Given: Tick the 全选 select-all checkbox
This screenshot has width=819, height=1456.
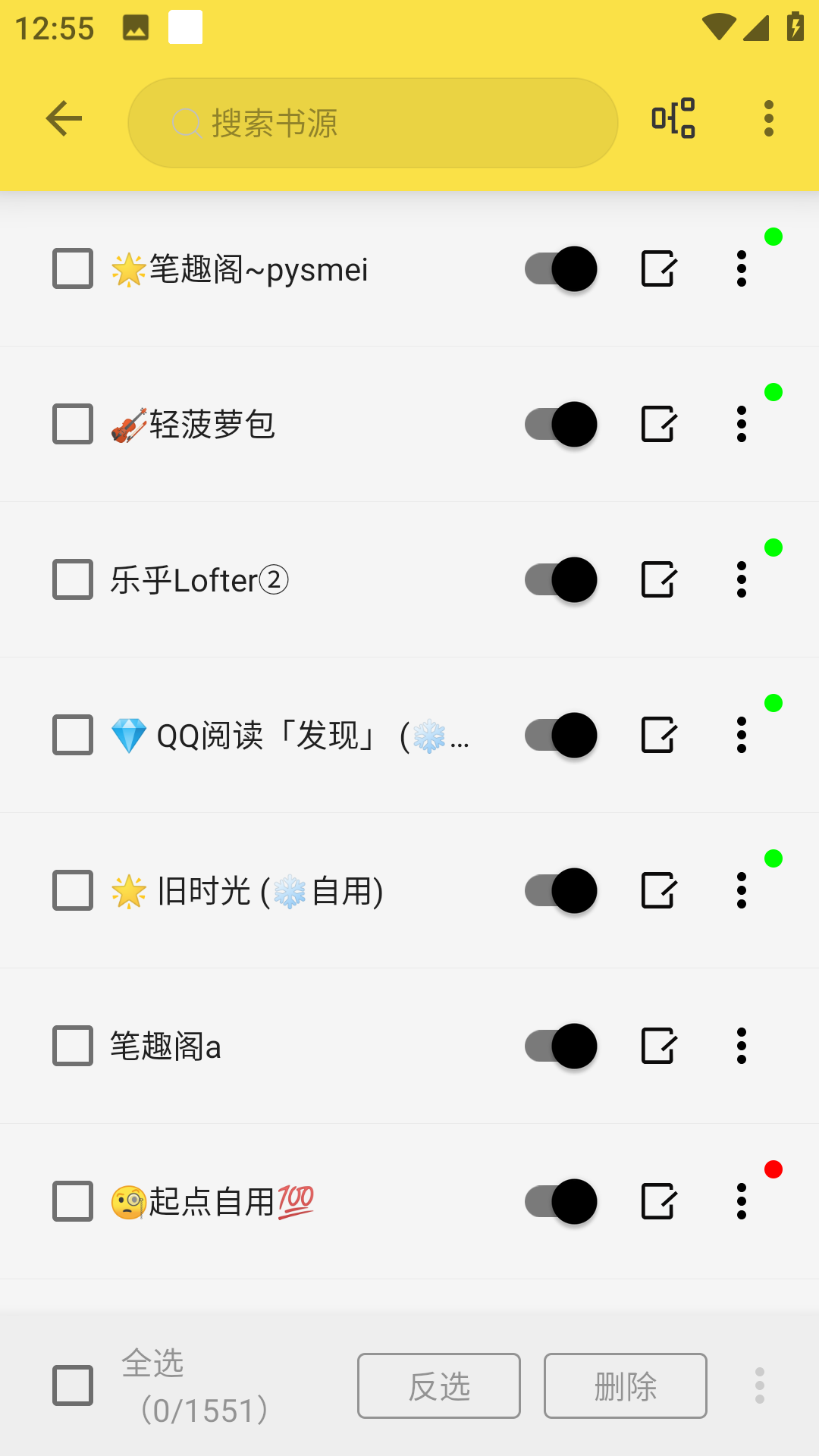Looking at the screenshot, I should (73, 1385).
